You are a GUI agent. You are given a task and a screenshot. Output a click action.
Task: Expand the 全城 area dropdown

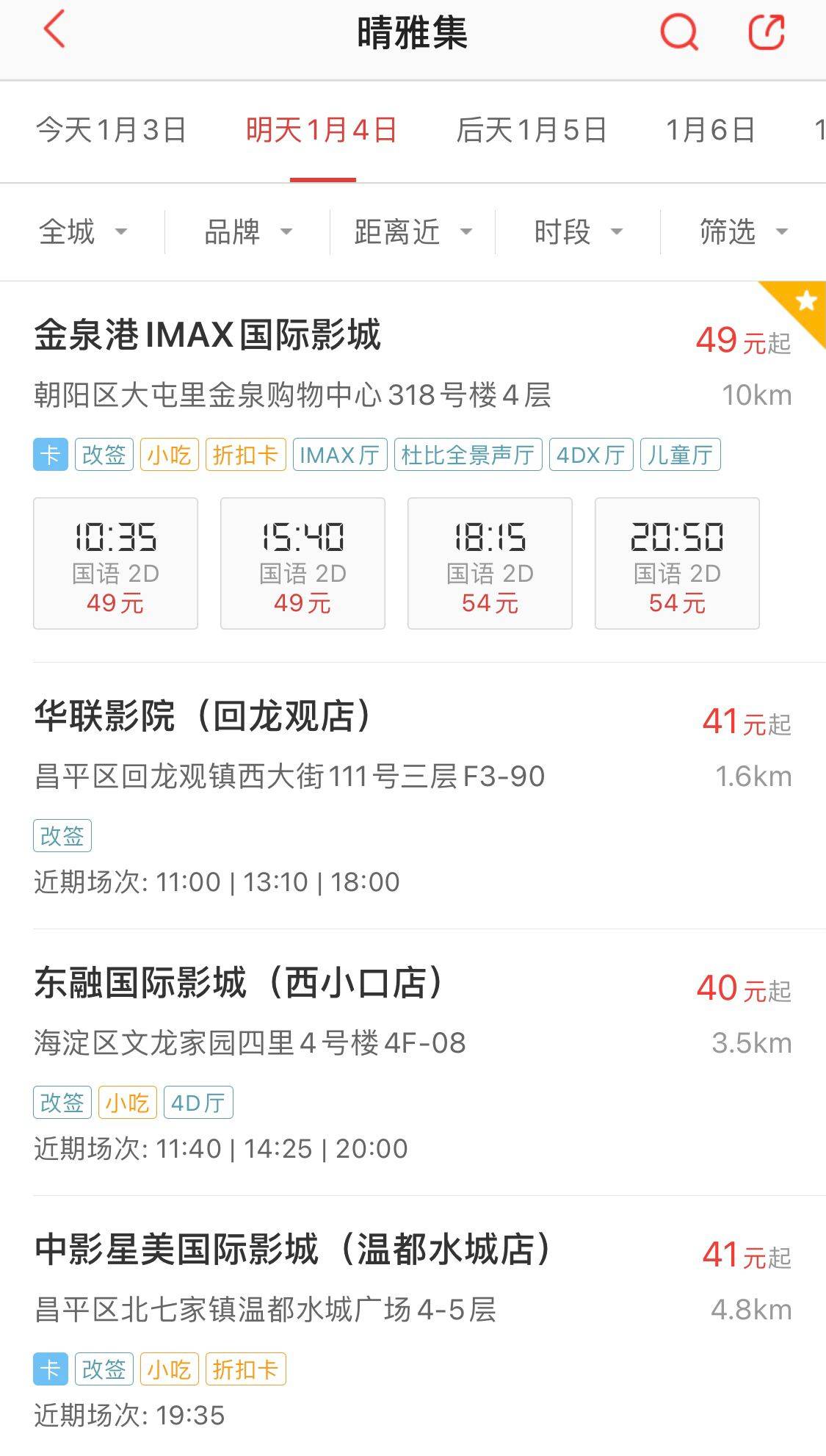82,232
